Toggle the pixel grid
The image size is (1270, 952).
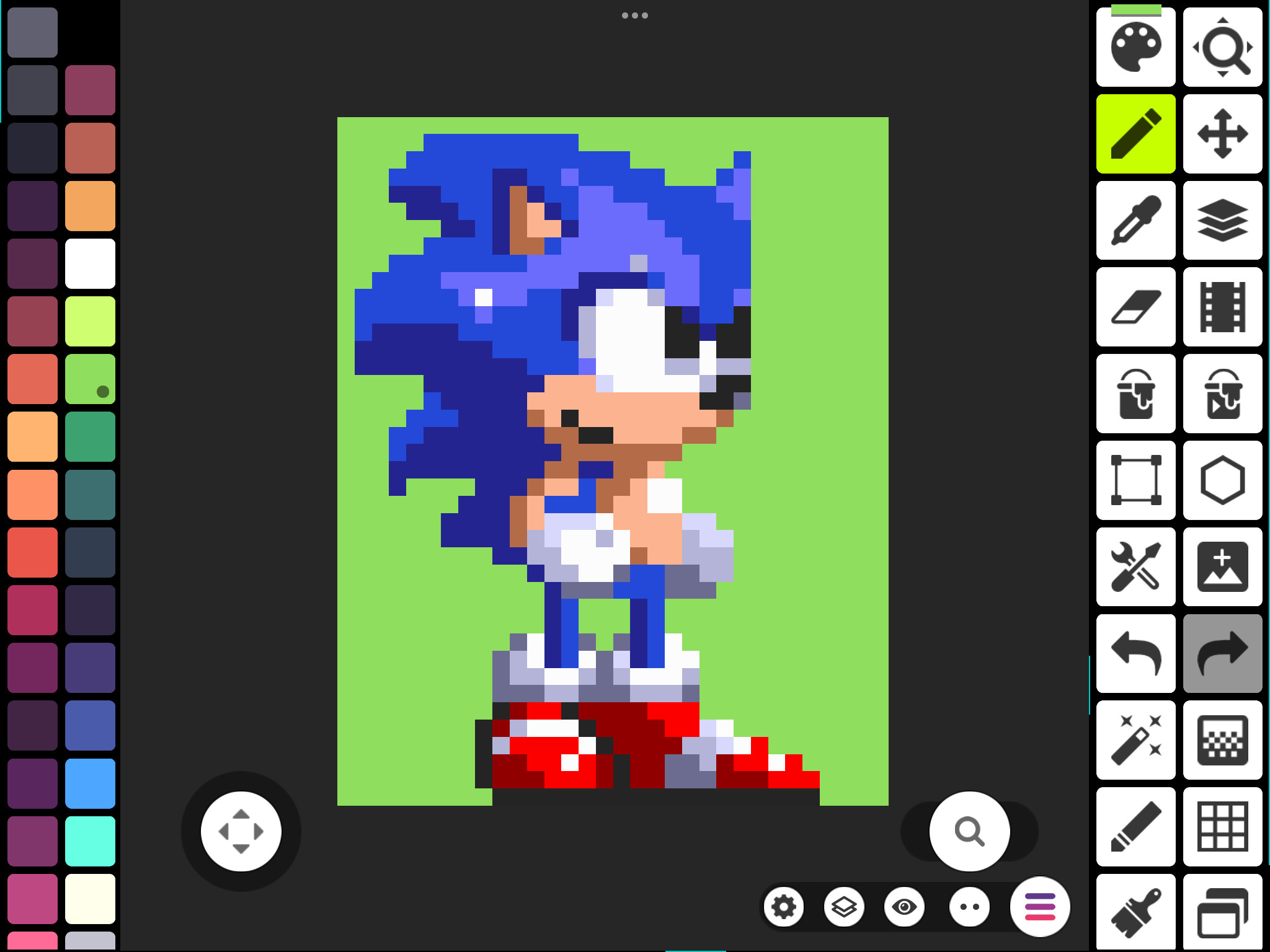tap(1222, 827)
